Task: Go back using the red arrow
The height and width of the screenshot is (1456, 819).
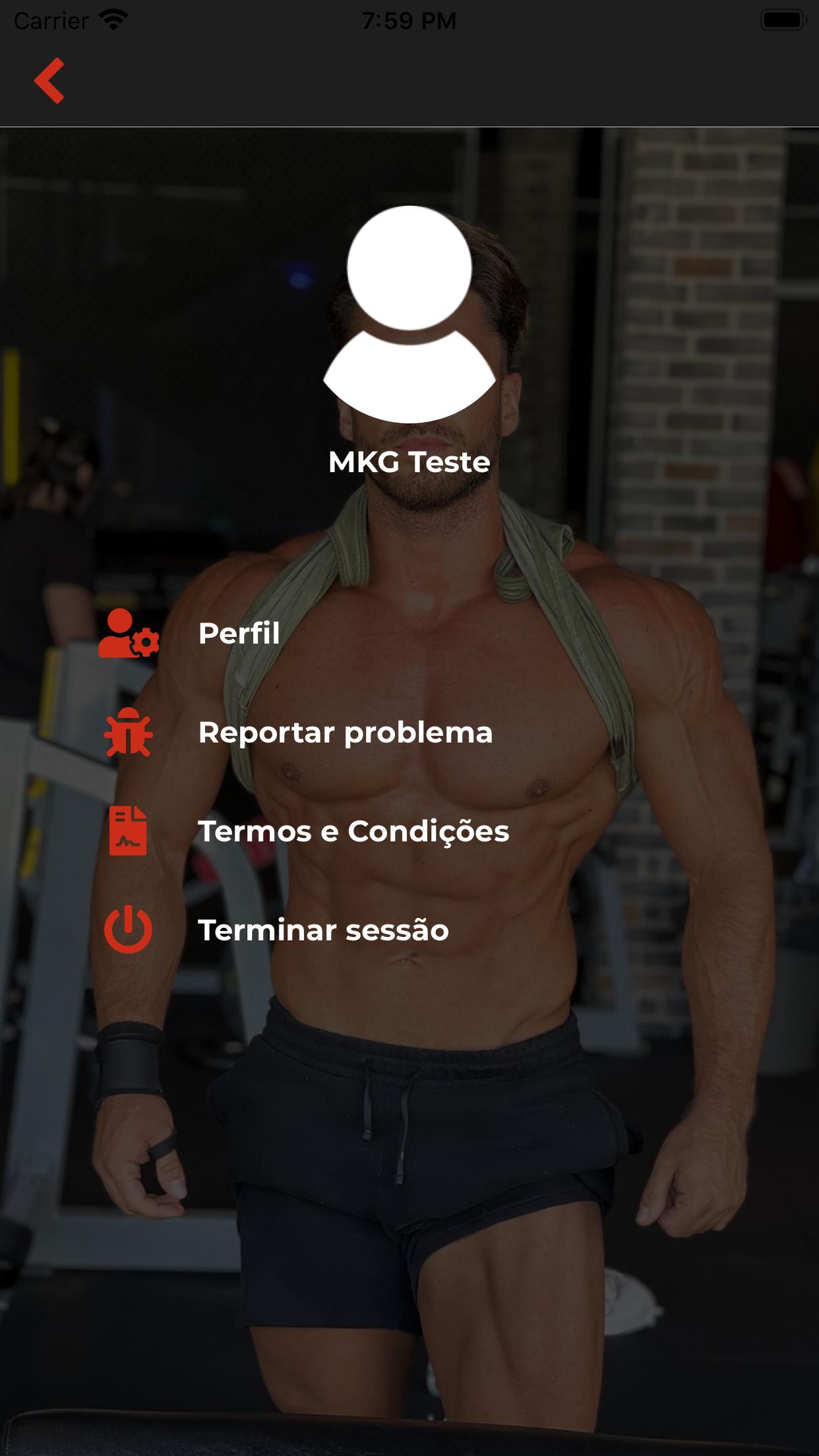Action: 49,80
